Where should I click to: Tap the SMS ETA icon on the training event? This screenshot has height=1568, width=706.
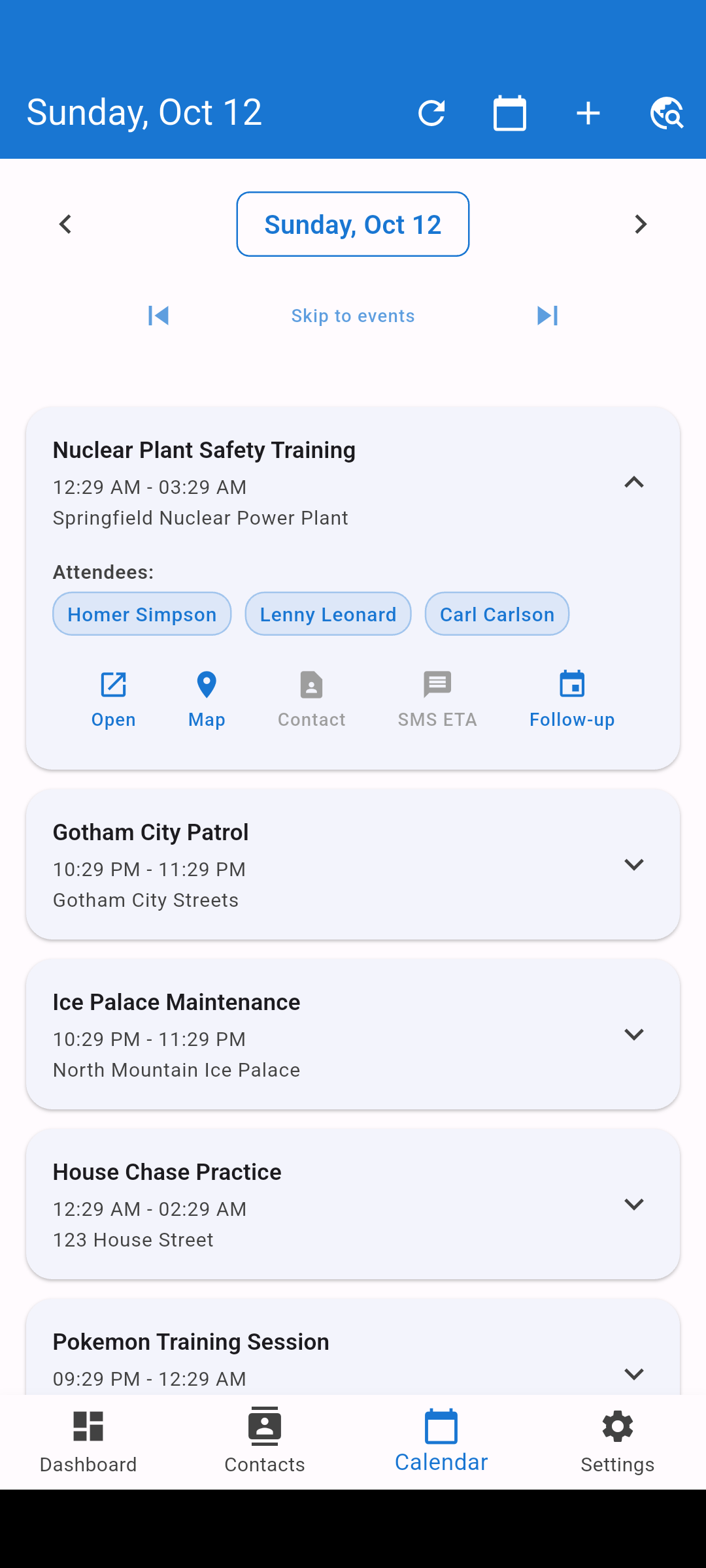pyautogui.click(x=437, y=698)
